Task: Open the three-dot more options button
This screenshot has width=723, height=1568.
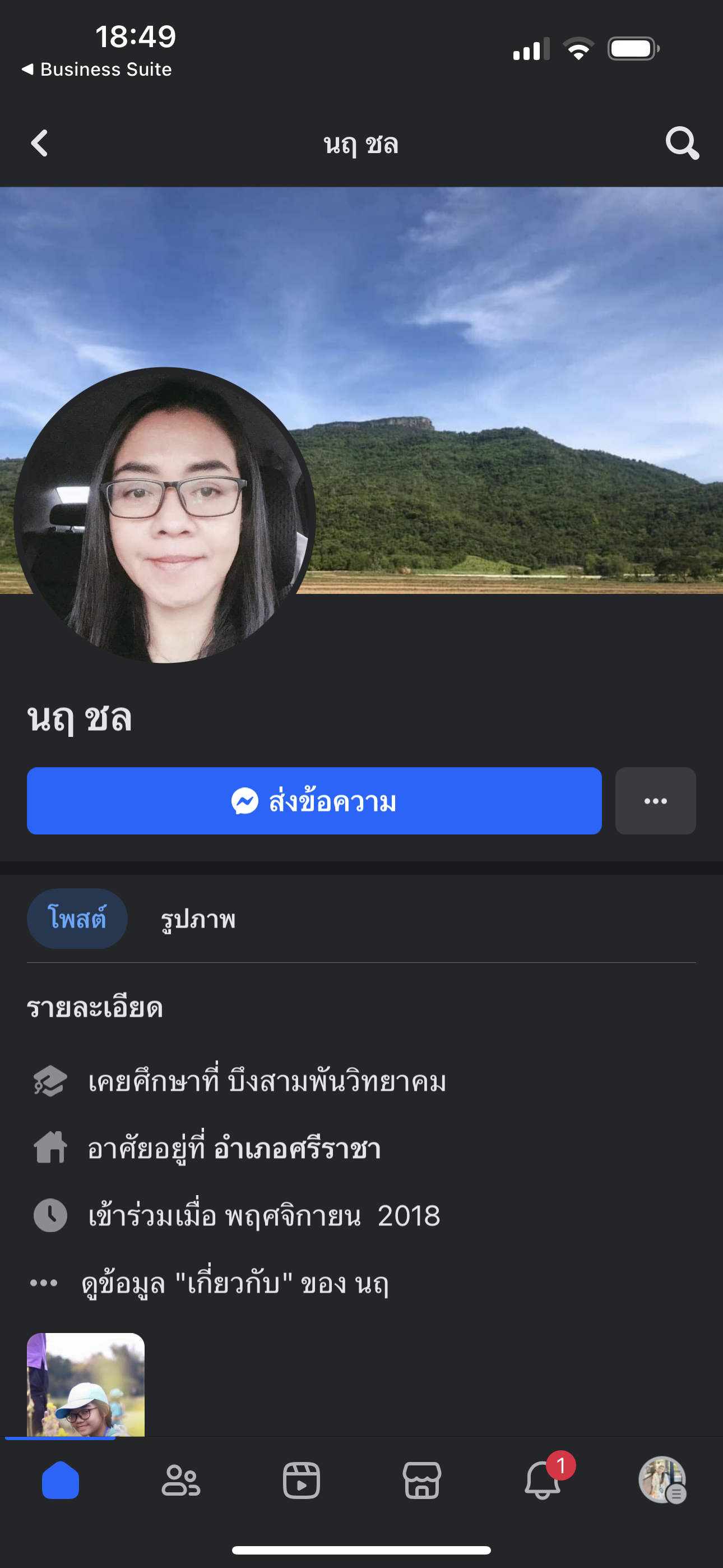Action: 655,801
